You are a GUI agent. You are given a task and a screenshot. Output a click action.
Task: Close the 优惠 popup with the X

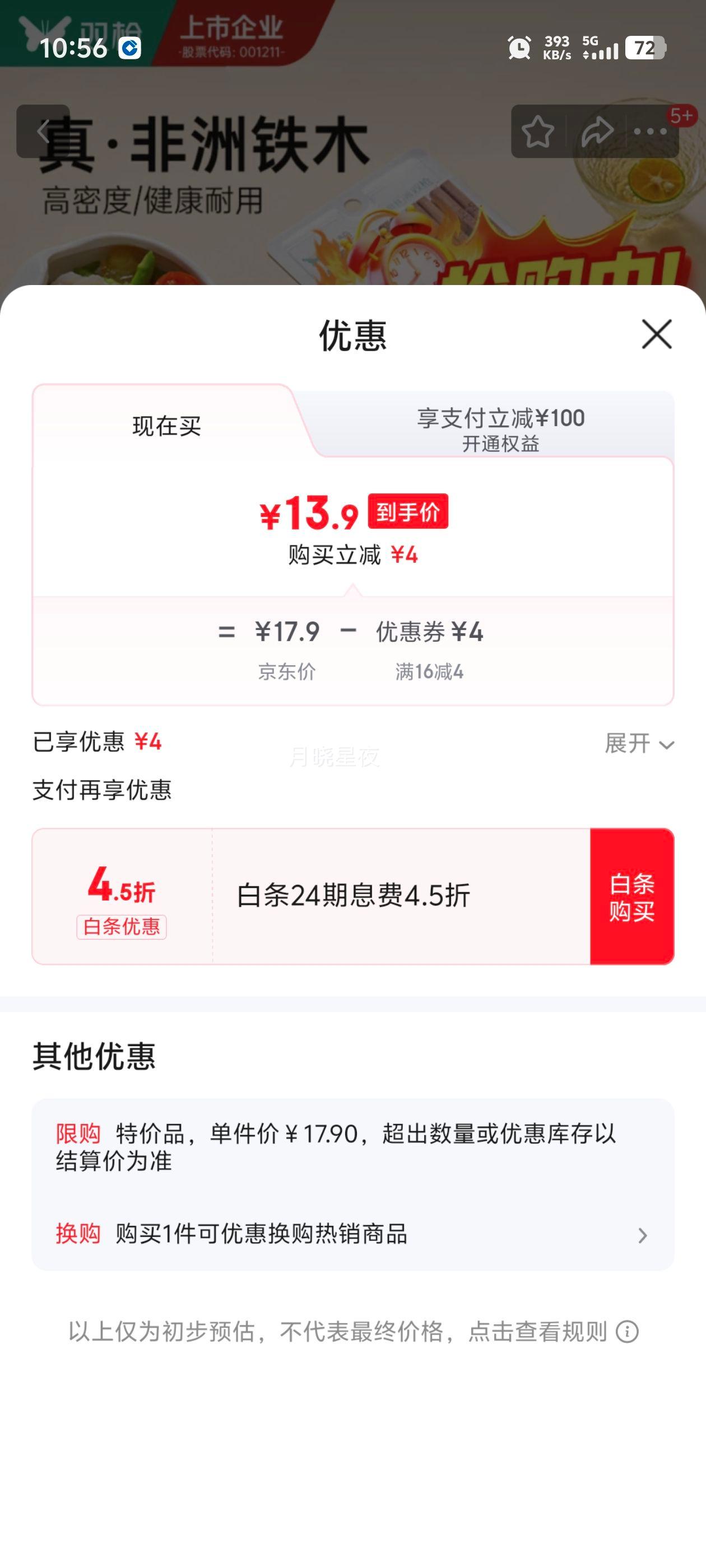click(x=657, y=335)
